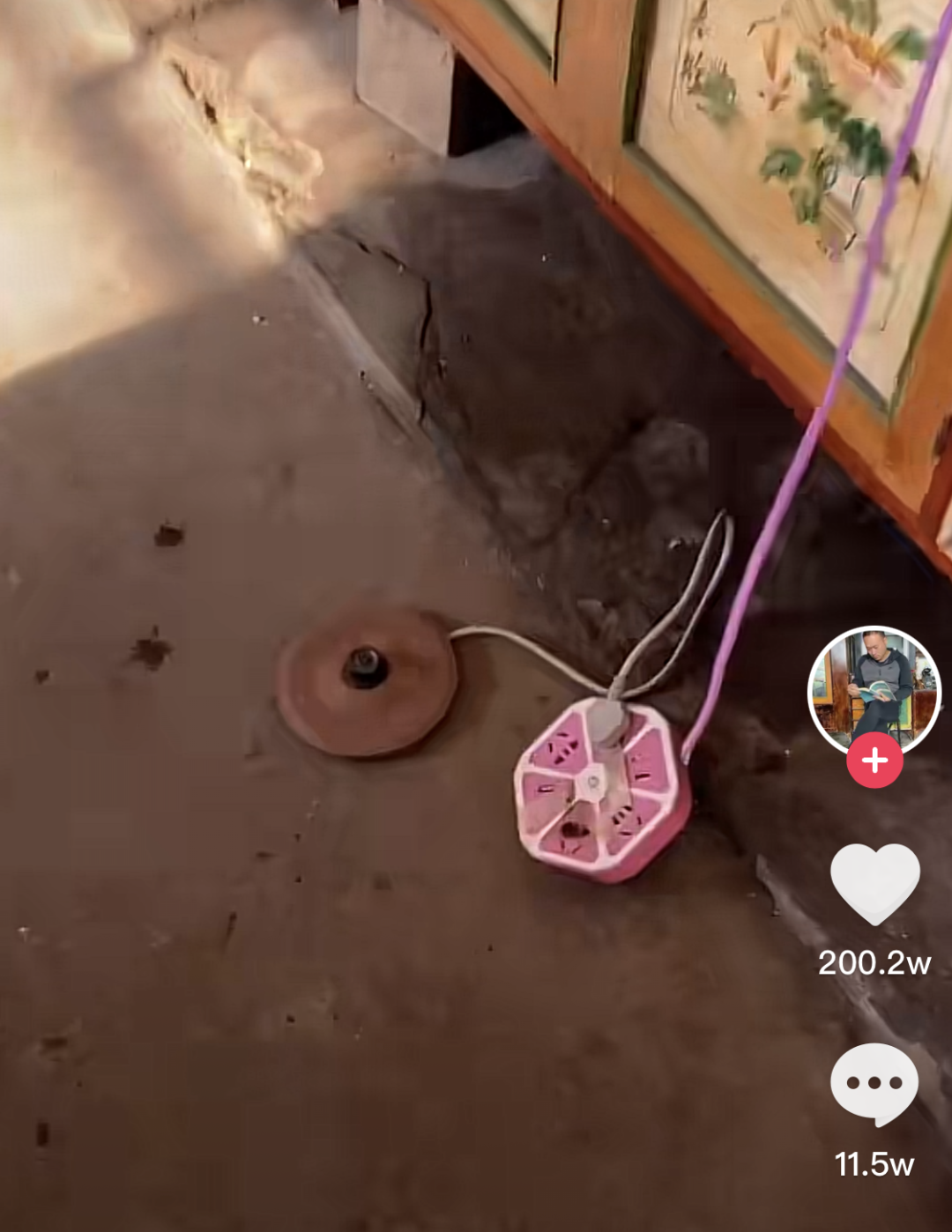Open the comments bubble
Image resolution: width=952 pixels, height=1232 pixels.
click(x=874, y=1084)
